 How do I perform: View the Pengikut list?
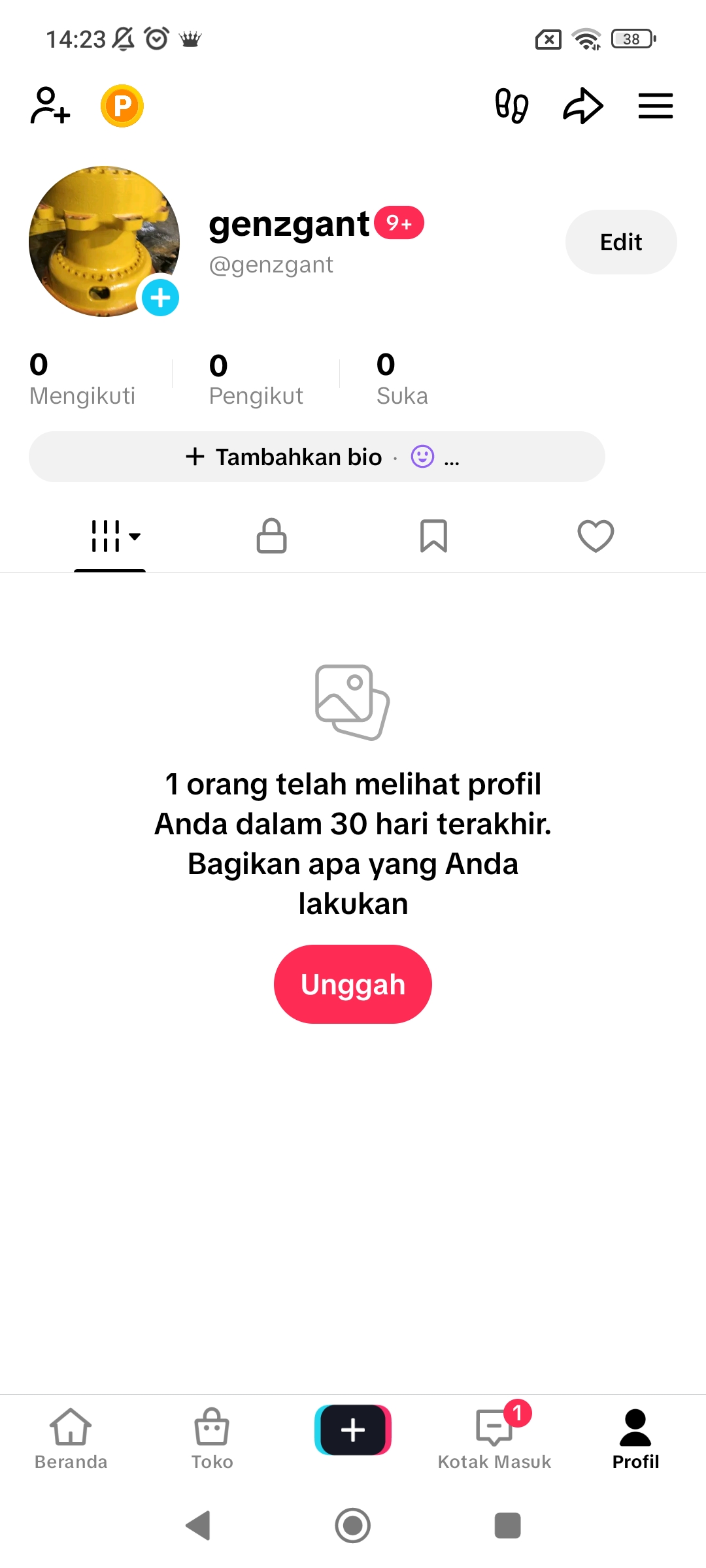coord(256,379)
